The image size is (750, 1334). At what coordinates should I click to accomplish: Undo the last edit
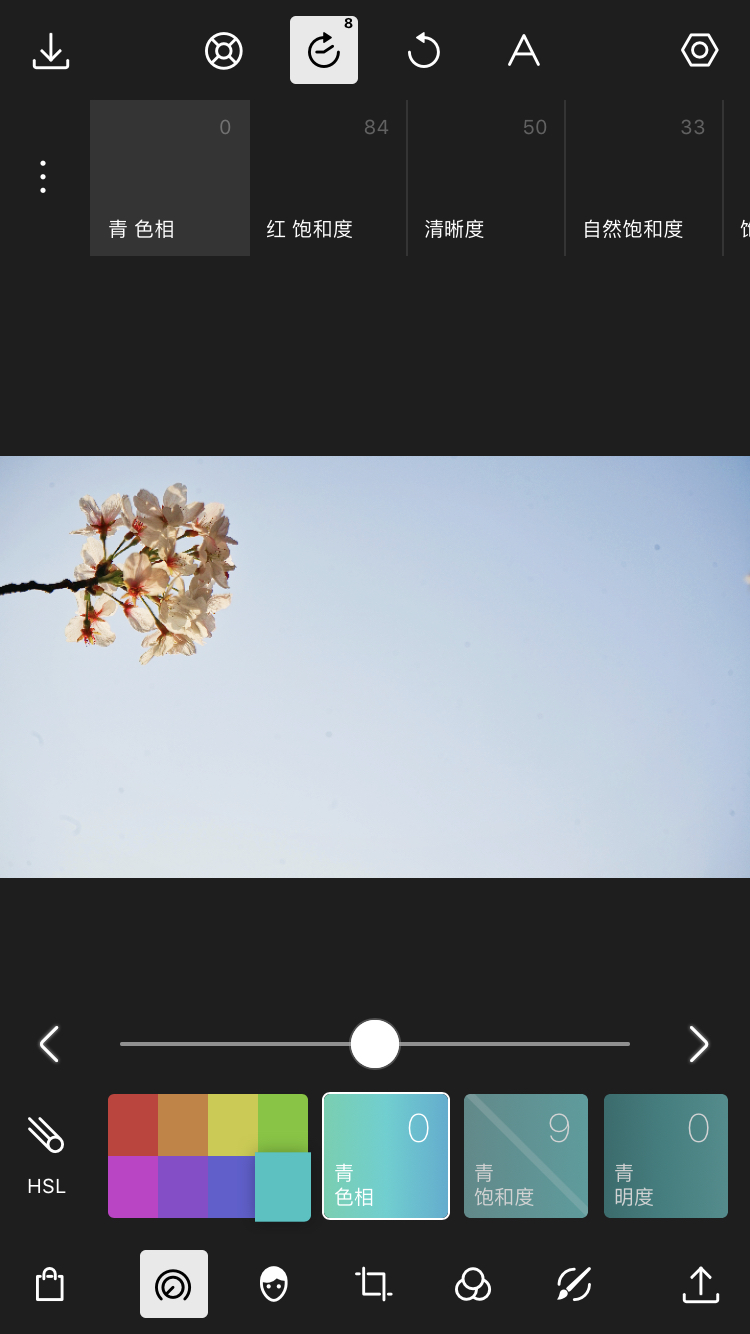click(x=423, y=51)
